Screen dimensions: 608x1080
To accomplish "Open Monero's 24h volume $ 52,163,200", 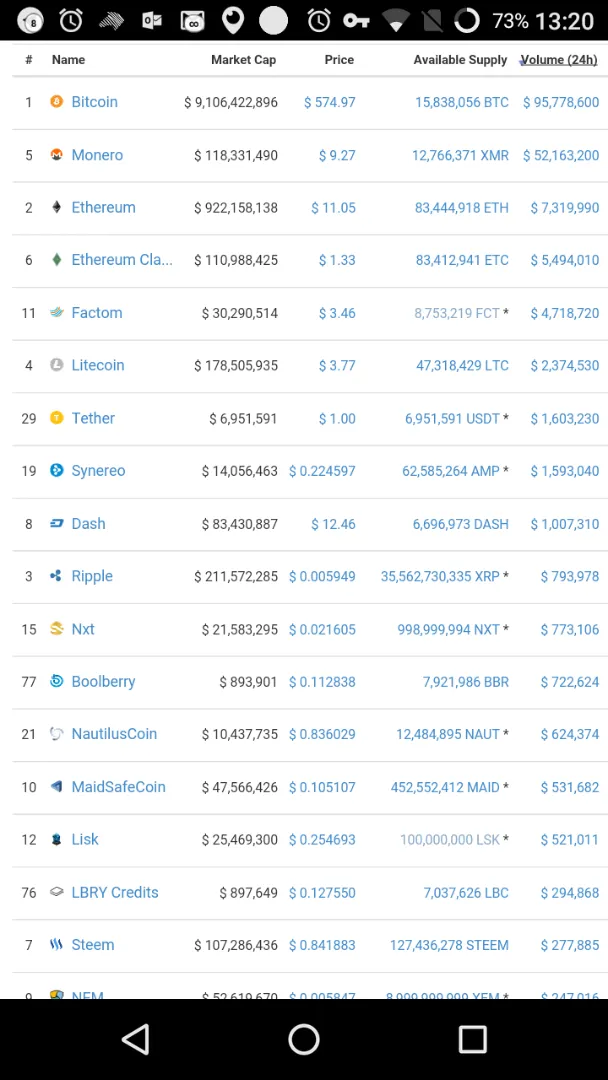I will click(560, 155).
